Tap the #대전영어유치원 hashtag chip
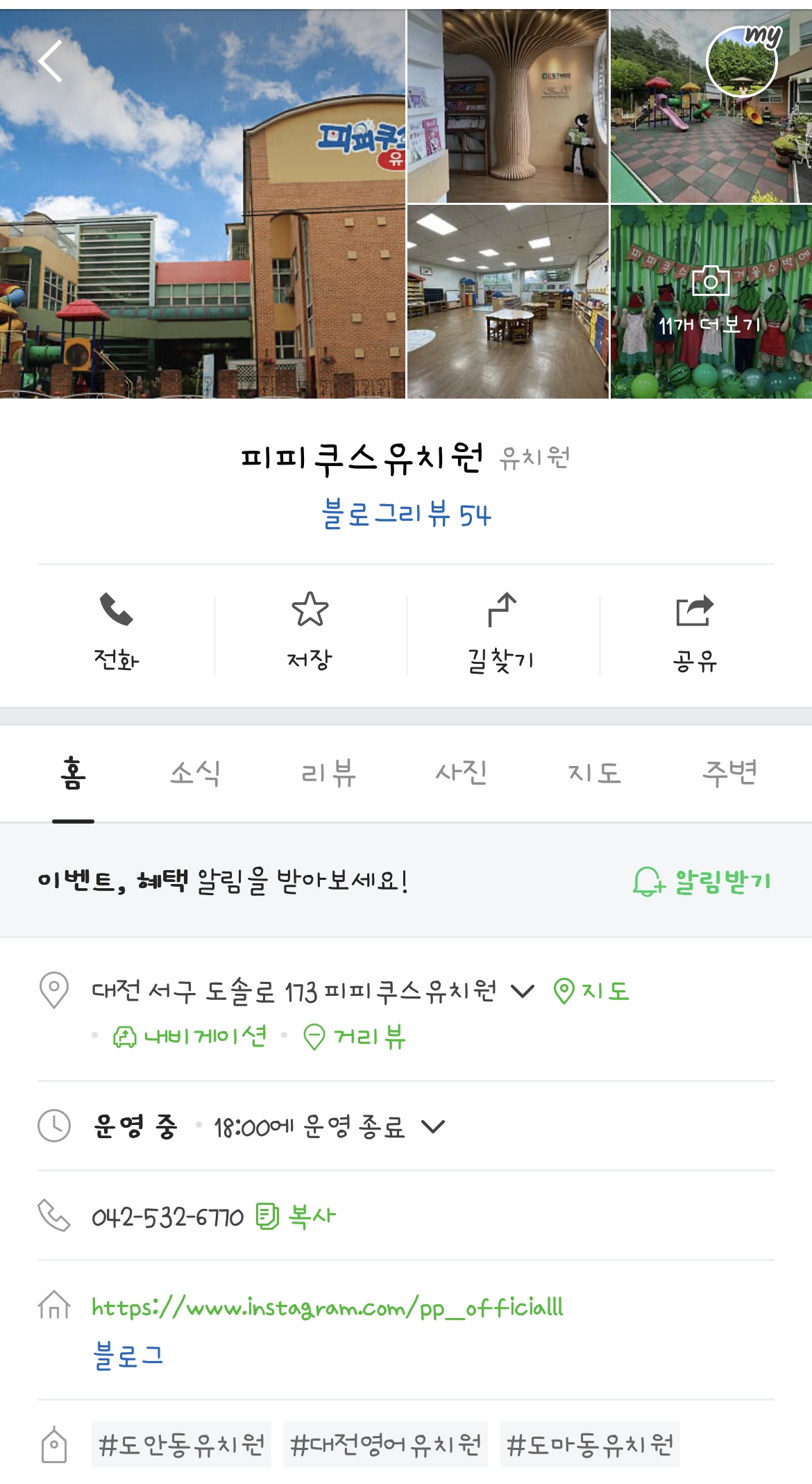The height and width of the screenshot is (1484, 812). pos(385,1445)
